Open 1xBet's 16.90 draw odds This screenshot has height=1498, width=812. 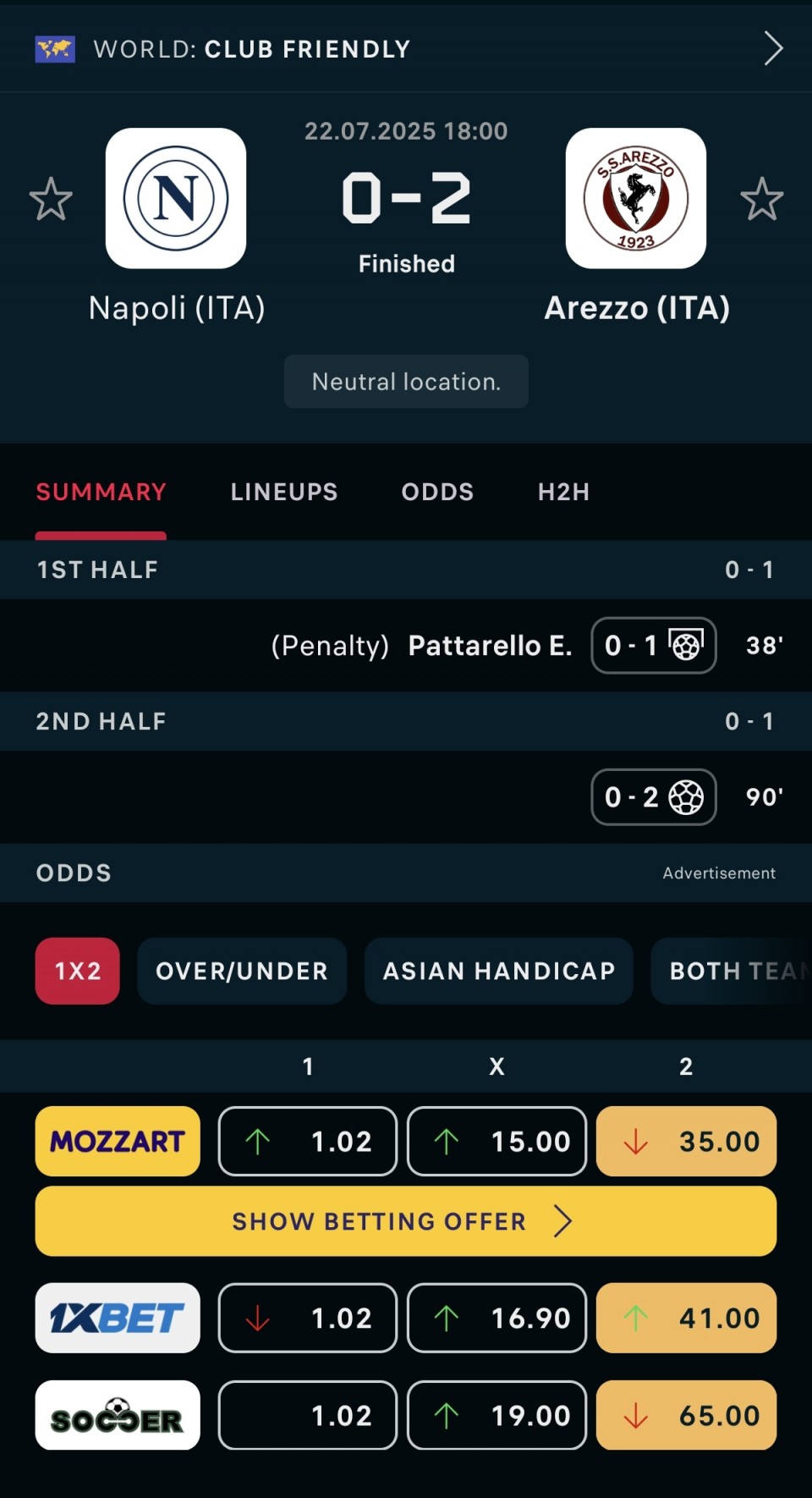coord(497,1318)
